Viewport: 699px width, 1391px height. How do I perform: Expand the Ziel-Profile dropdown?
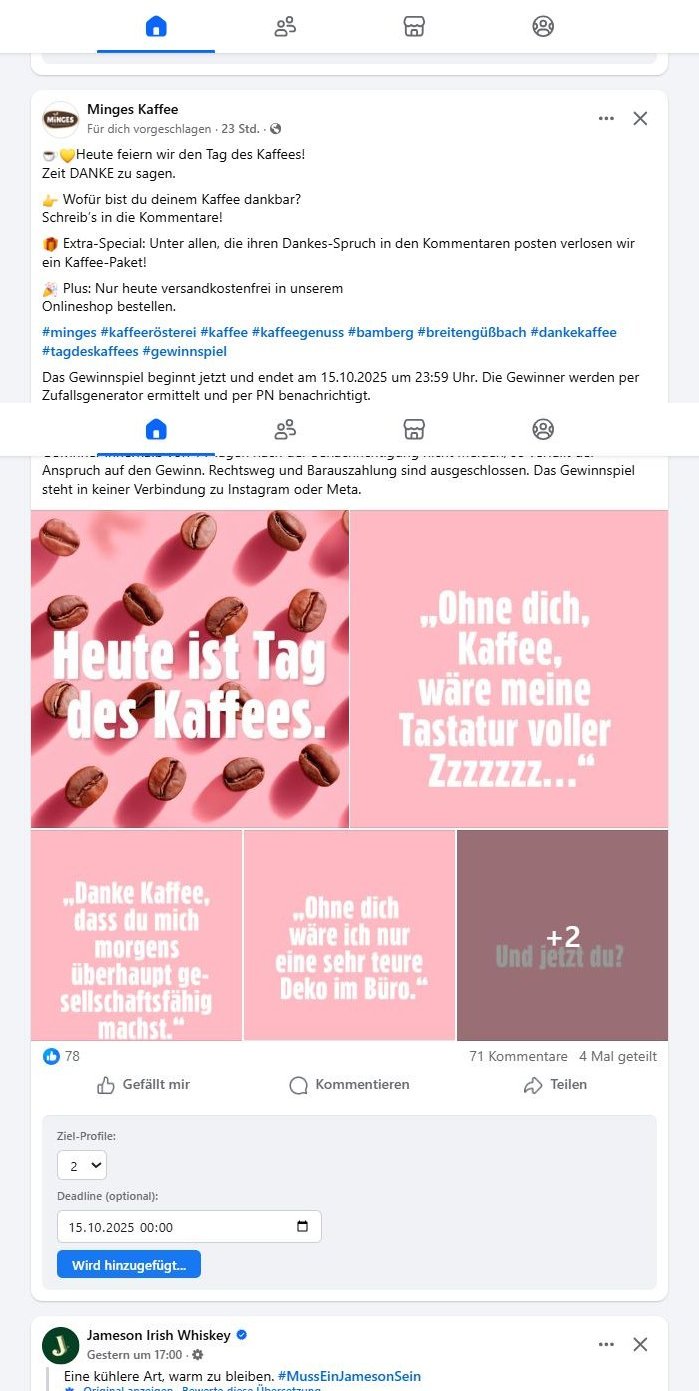click(82, 1165)
